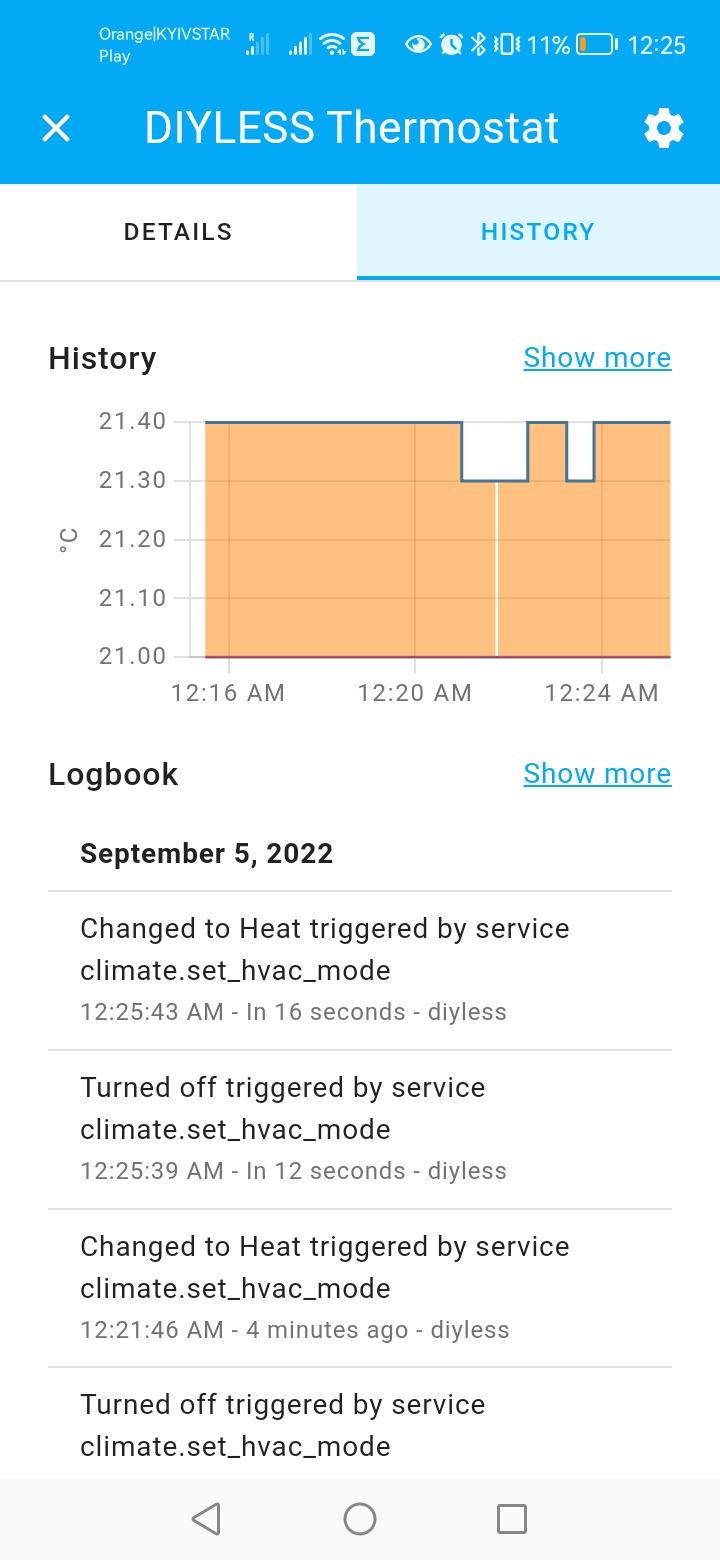
Task: Show more history entries
Action: click(x=597, y=357)
